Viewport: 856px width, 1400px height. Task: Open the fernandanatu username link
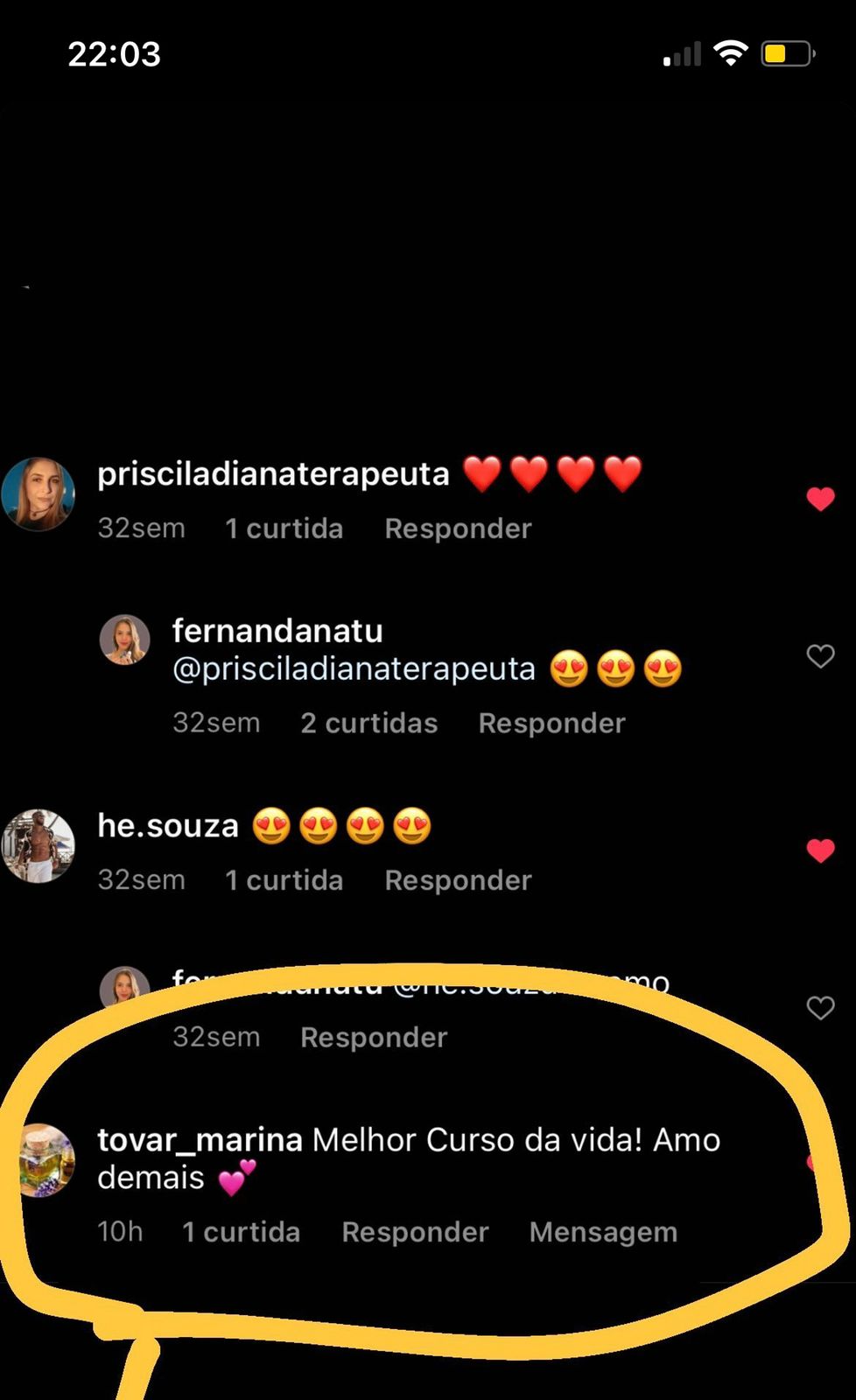(x=277, y=631)
